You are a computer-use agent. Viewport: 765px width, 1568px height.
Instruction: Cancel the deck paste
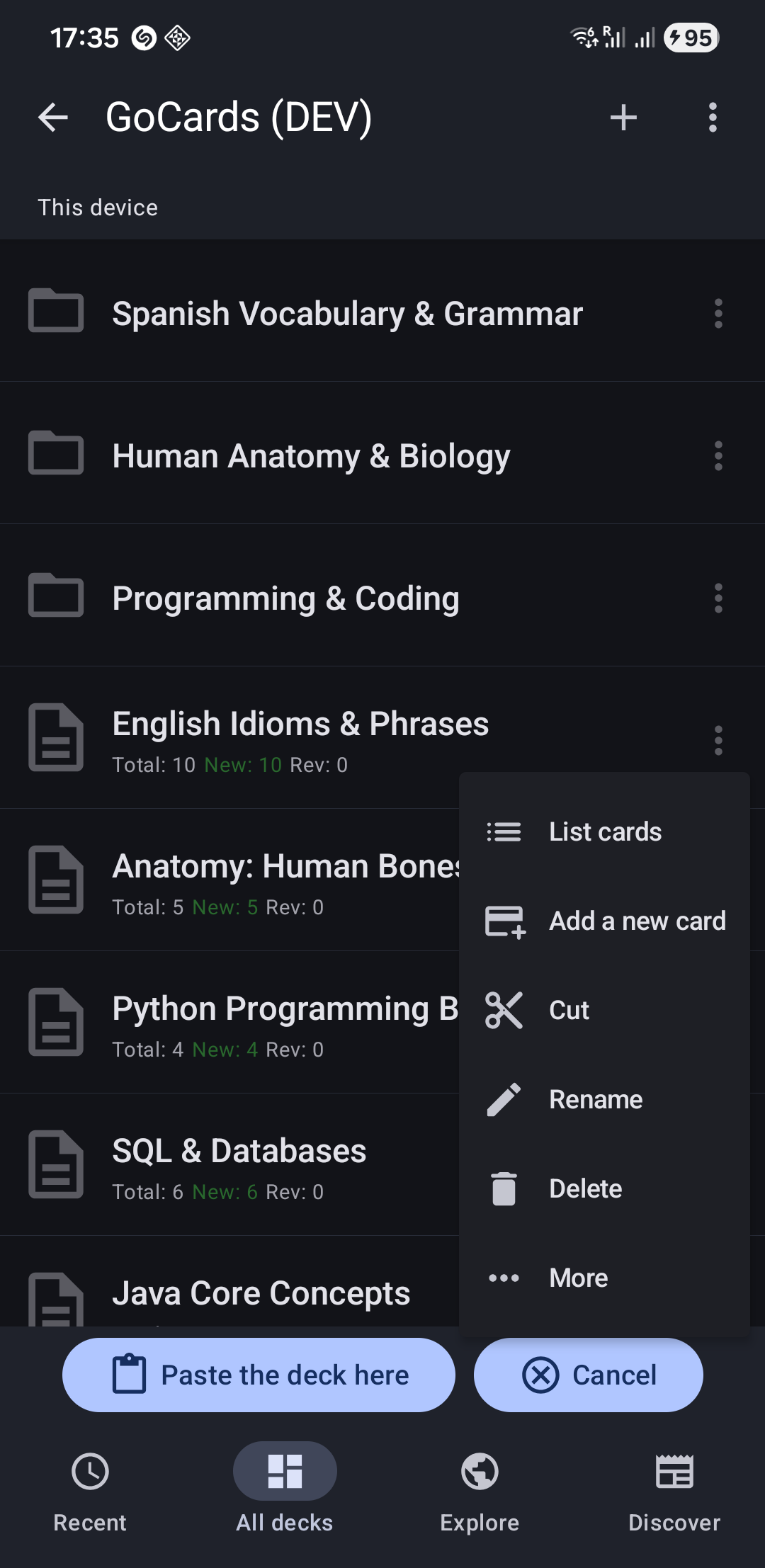[588, 1375]
